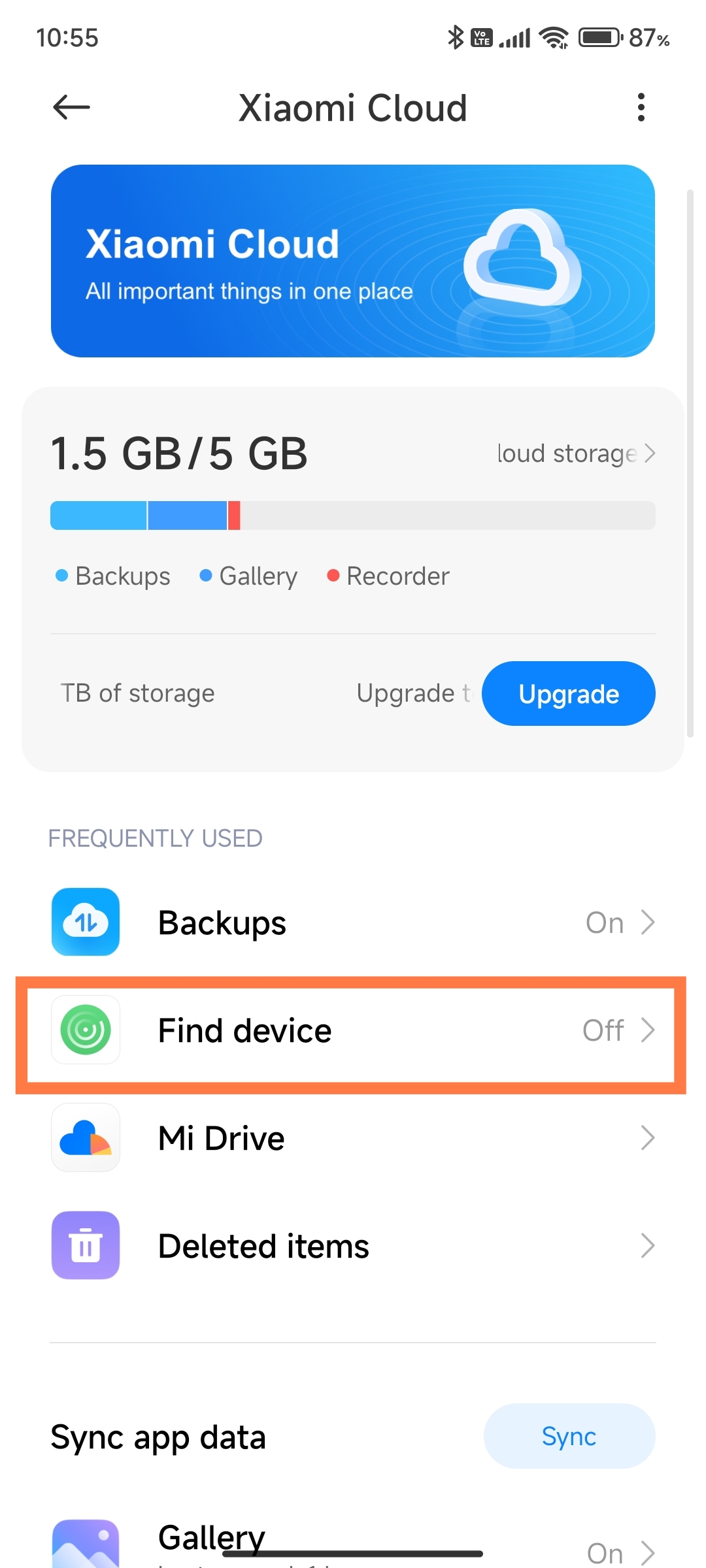
Task: Open the three-dot overflow menu
Action: [641, 107]
